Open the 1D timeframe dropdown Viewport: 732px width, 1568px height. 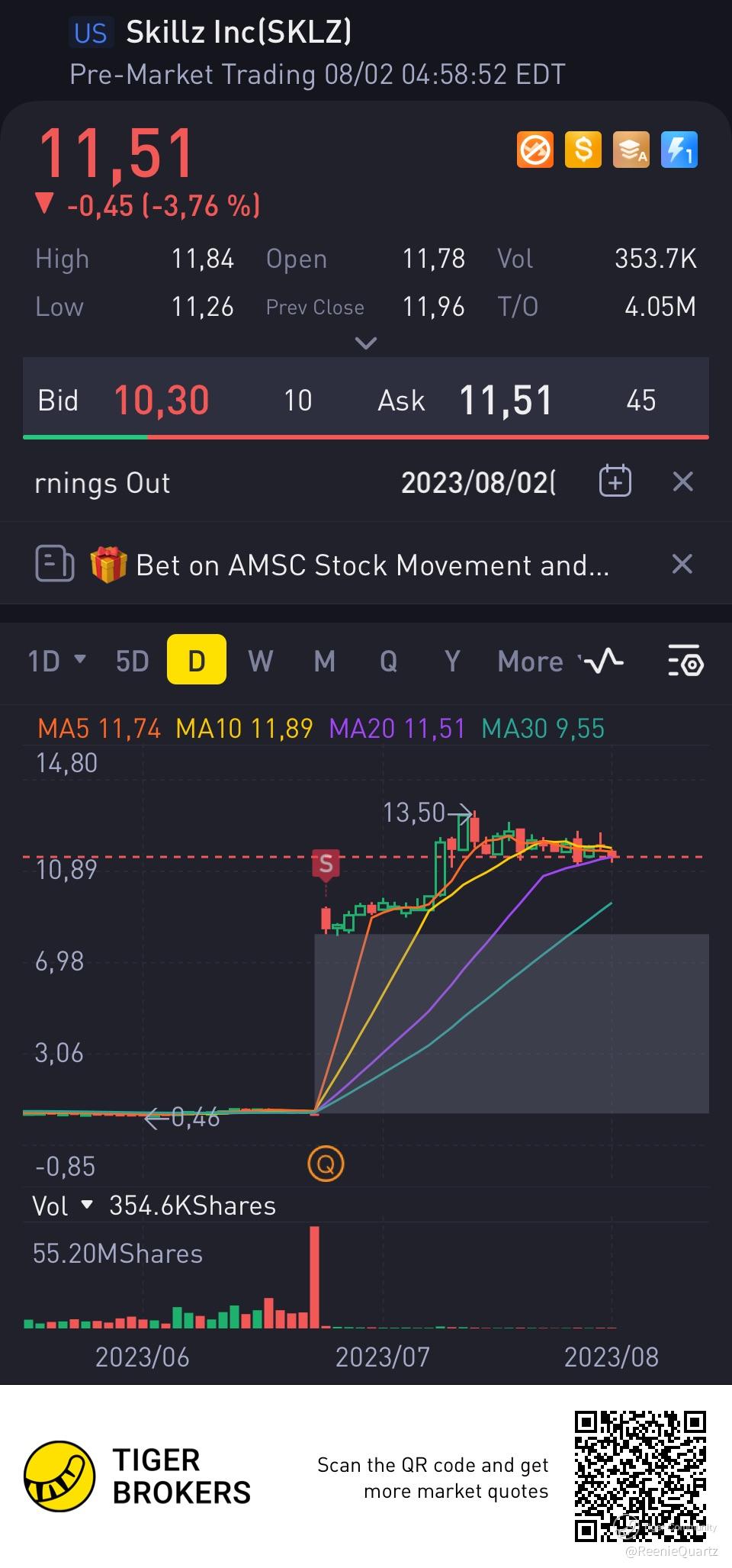point(56,660)
